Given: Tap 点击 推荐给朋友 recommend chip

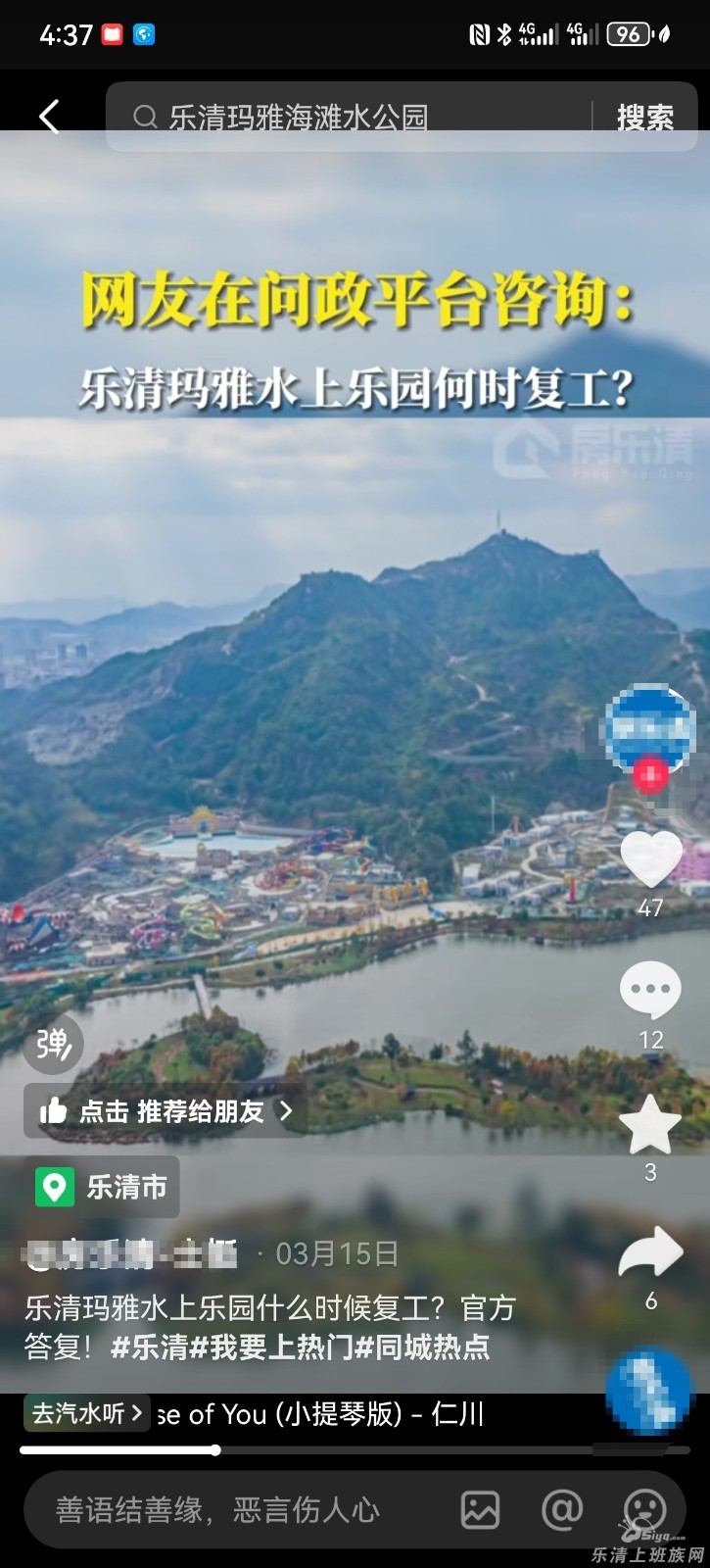Looking at the screenshot, I should click(x=166, y=1110).
